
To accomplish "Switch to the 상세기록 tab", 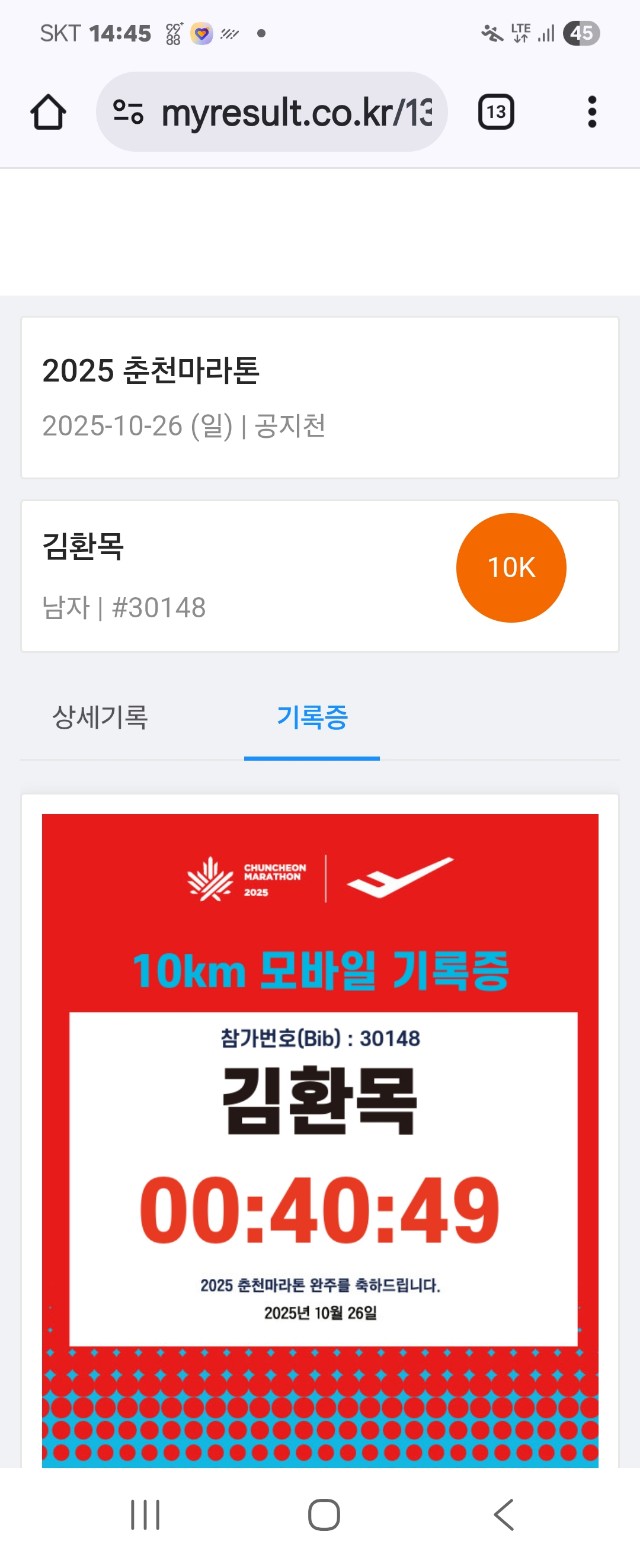I will coord(100,717).
